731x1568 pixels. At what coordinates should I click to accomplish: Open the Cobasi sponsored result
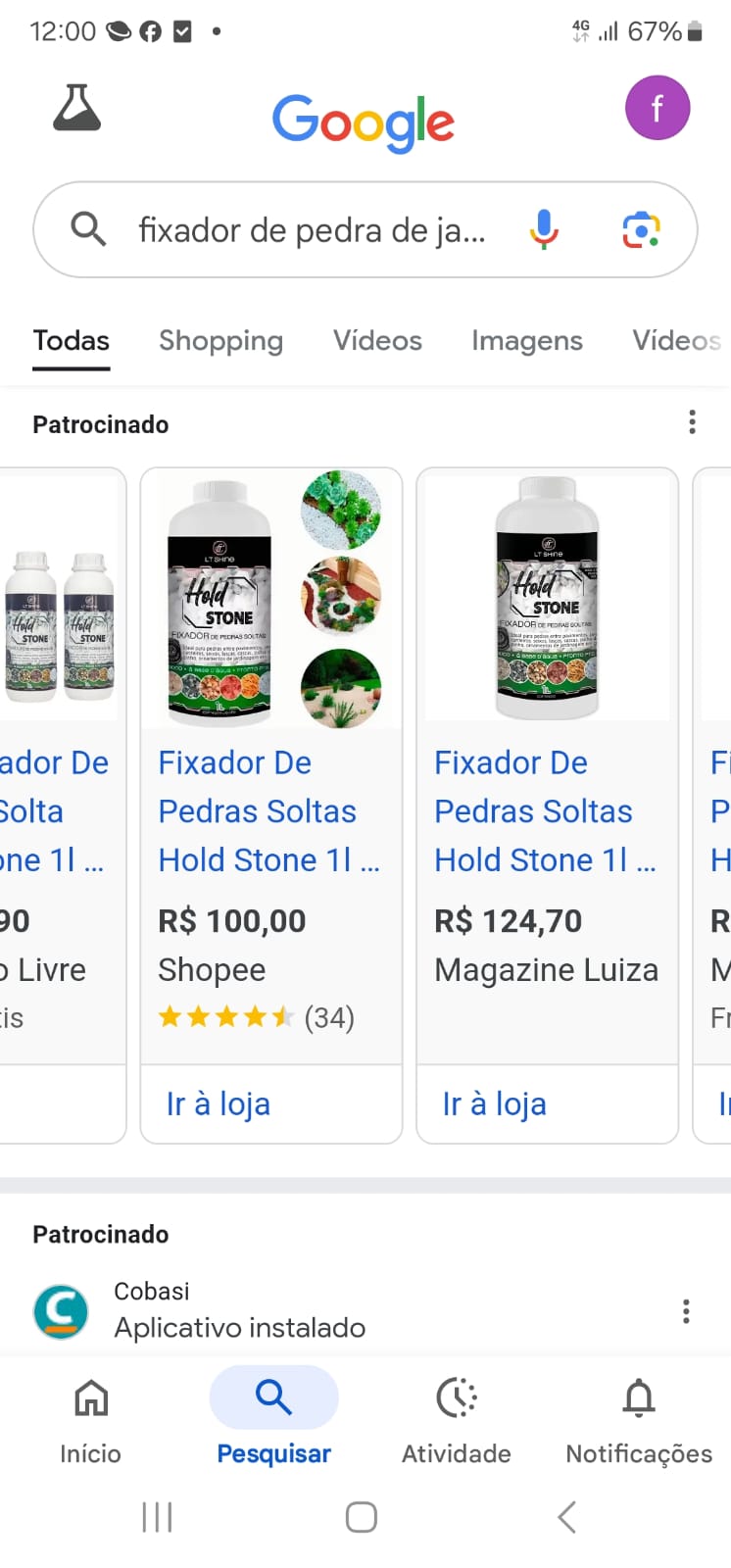(239, 1310)
